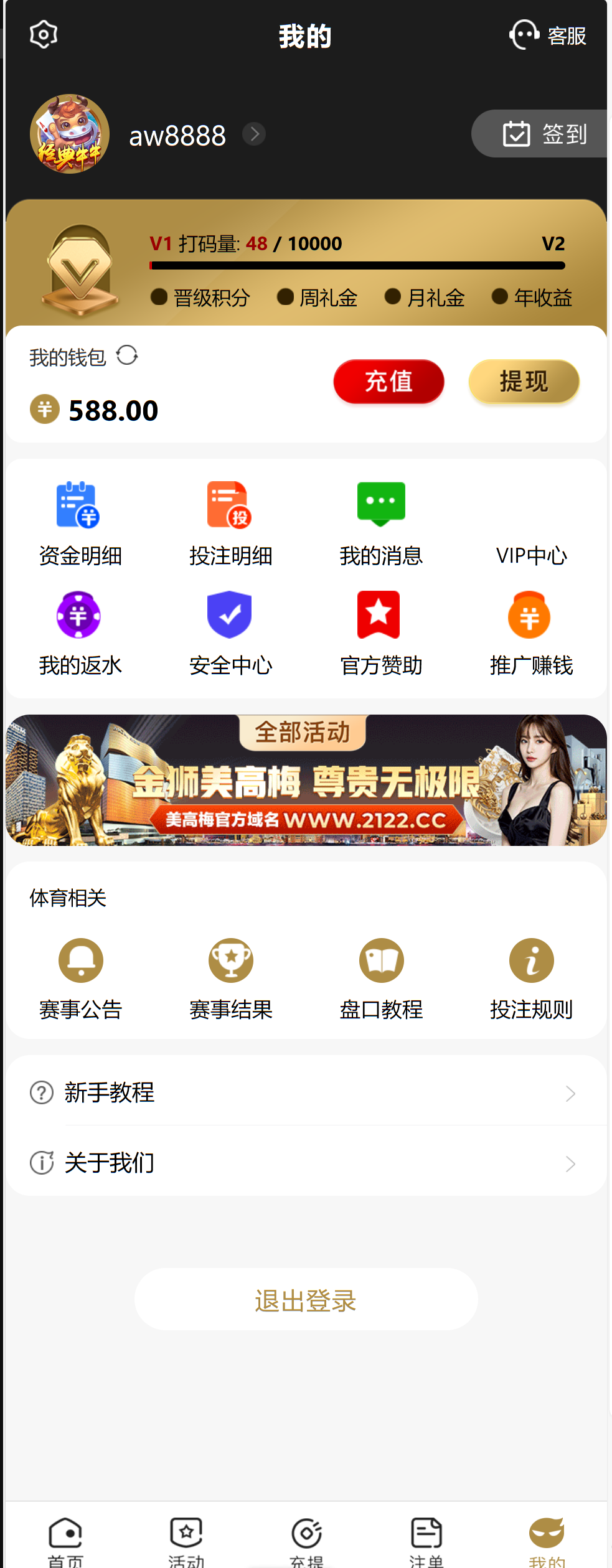Image resolution: width=612 pixels, height=1568 pixels.
Task: Tap the gold 提现 button
Action: 524,381
